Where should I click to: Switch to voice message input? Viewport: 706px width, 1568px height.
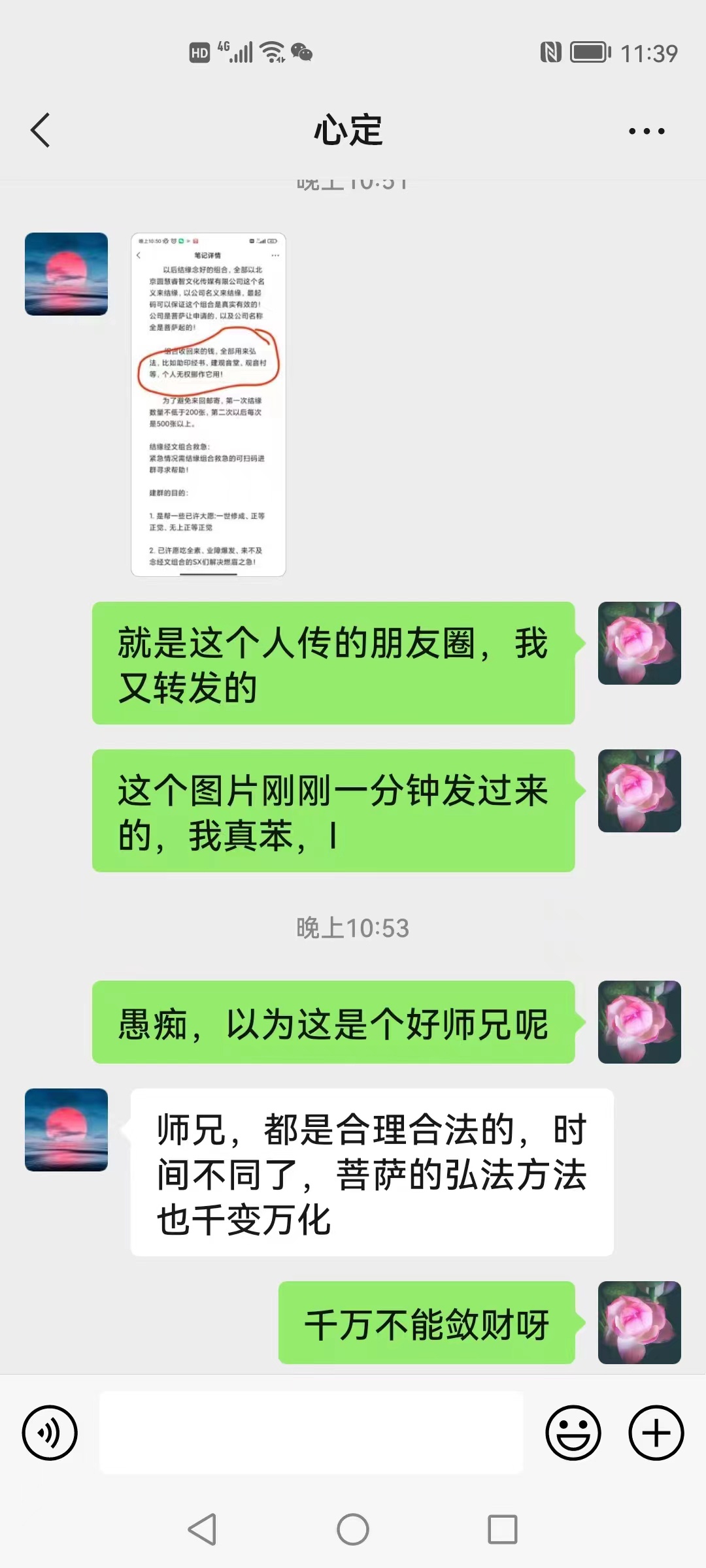click(50, 1433)
